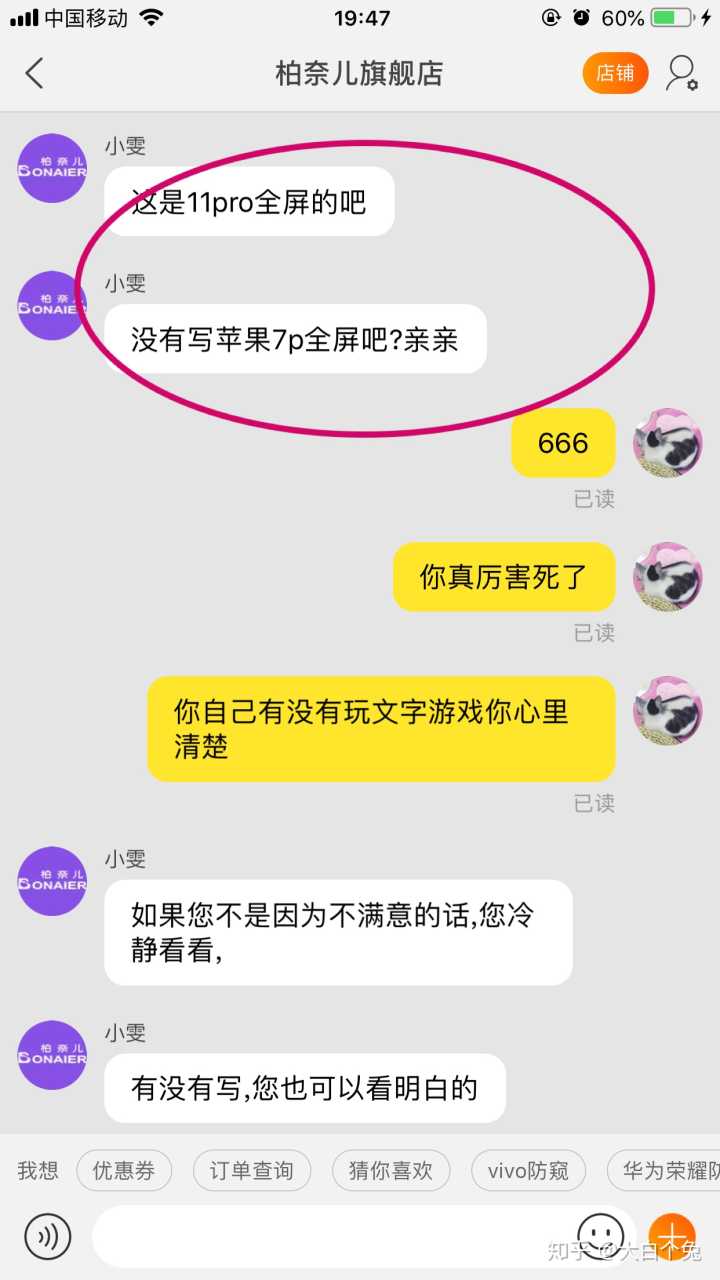This screenshot has height=1280, width=720.
Task: Choose the 猜你喜欢 chip
Action: (391, 1170)
